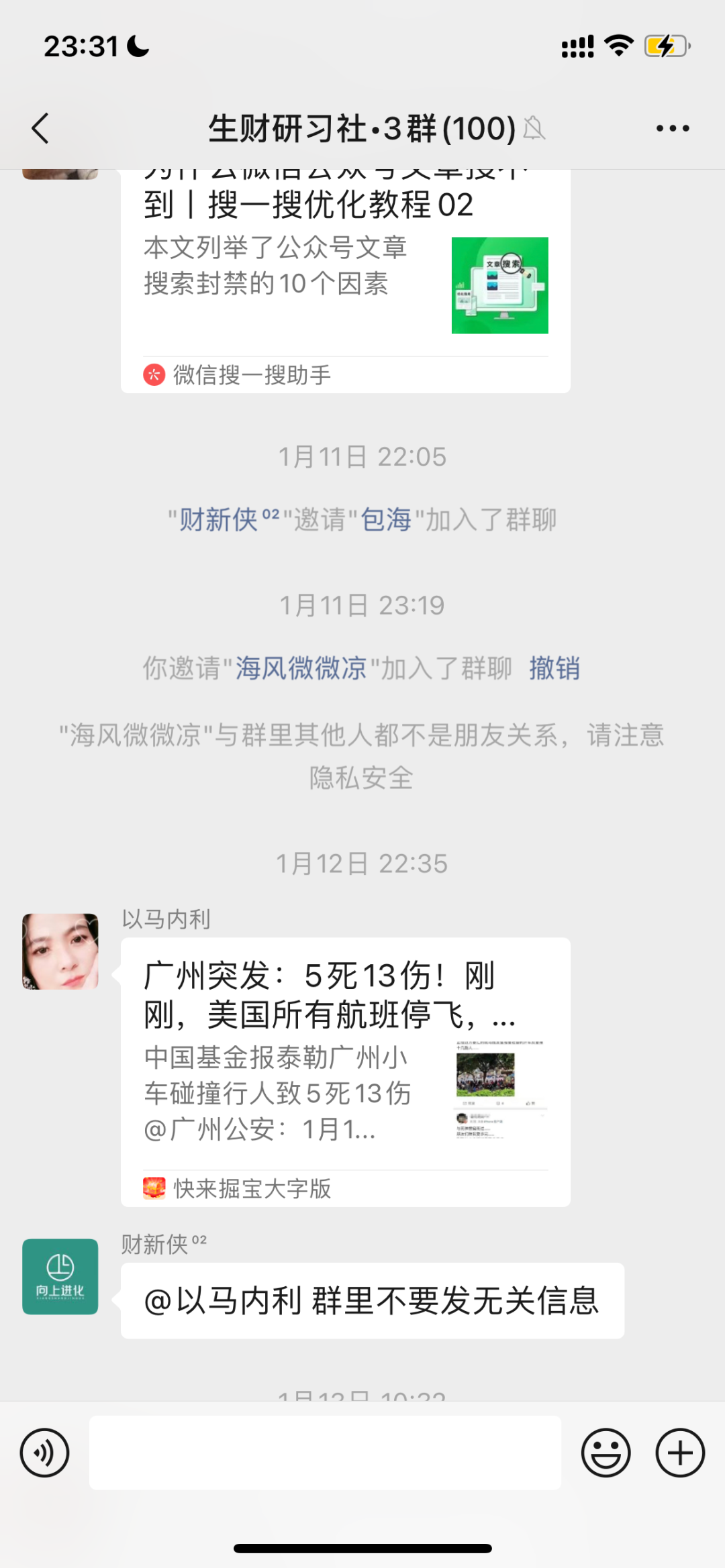Image resolution: width=725 pixels, height=1568 pixels.
Task: Open the article thumbnail with green search graphic
Action: tap(500, 284)
